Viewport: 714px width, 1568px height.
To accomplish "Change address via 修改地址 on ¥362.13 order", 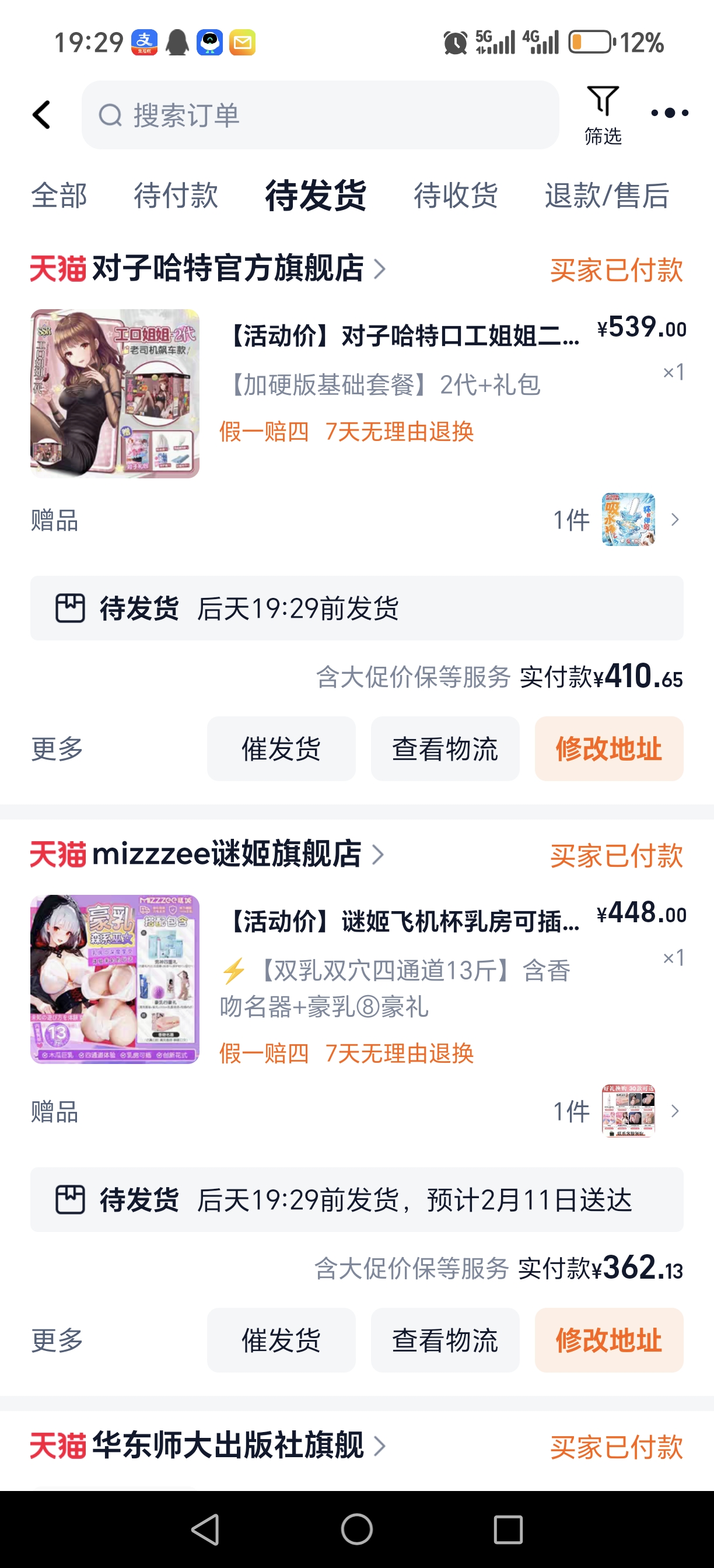I will pyautogui.click(x=608, y=1340).
